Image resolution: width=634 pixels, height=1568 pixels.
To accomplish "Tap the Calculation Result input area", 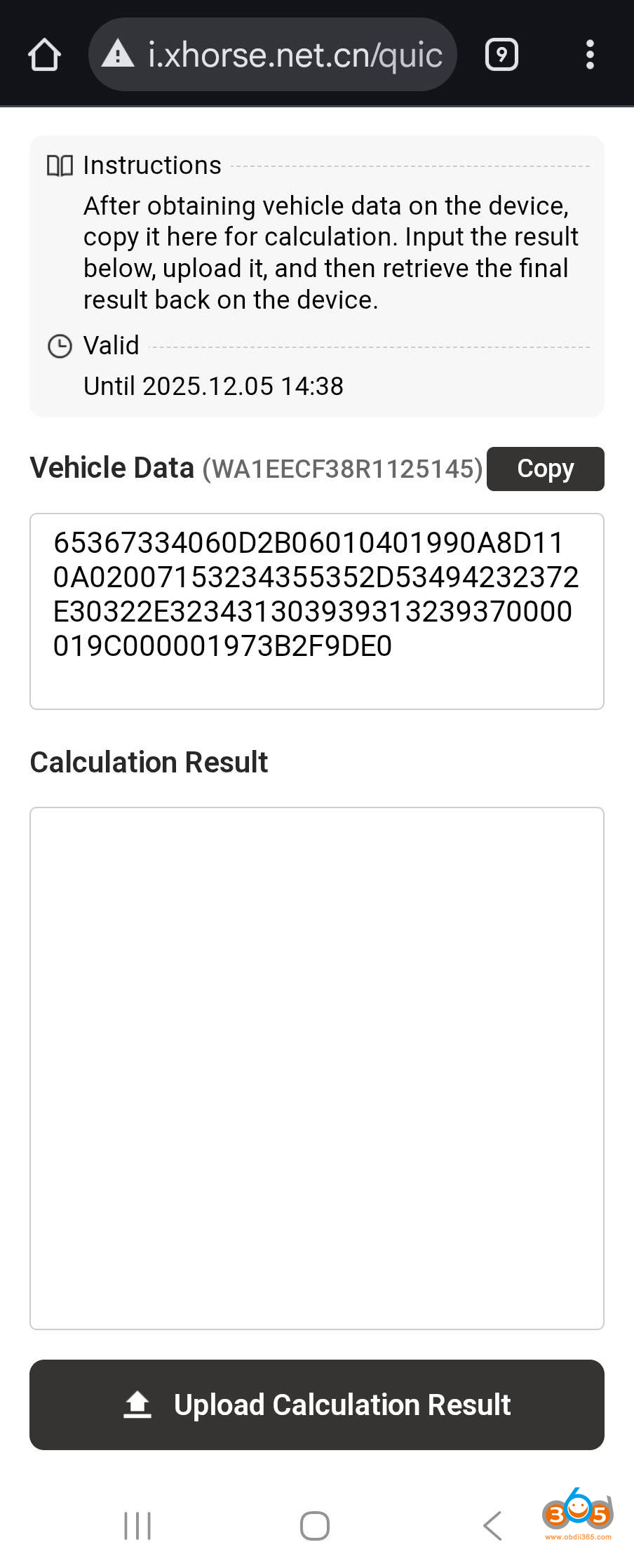I will [316, 1067].
